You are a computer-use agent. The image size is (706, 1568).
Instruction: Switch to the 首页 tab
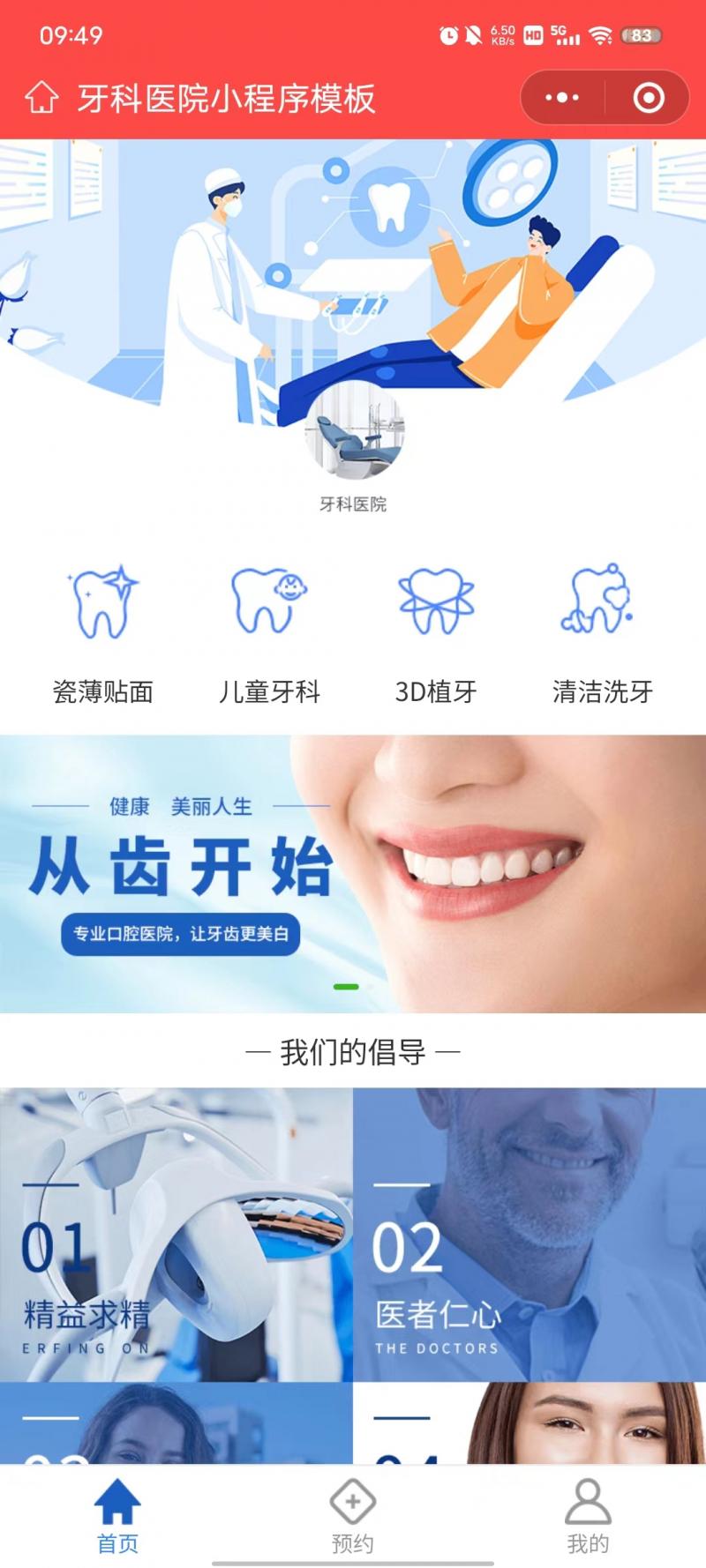tap(117, 1515)
